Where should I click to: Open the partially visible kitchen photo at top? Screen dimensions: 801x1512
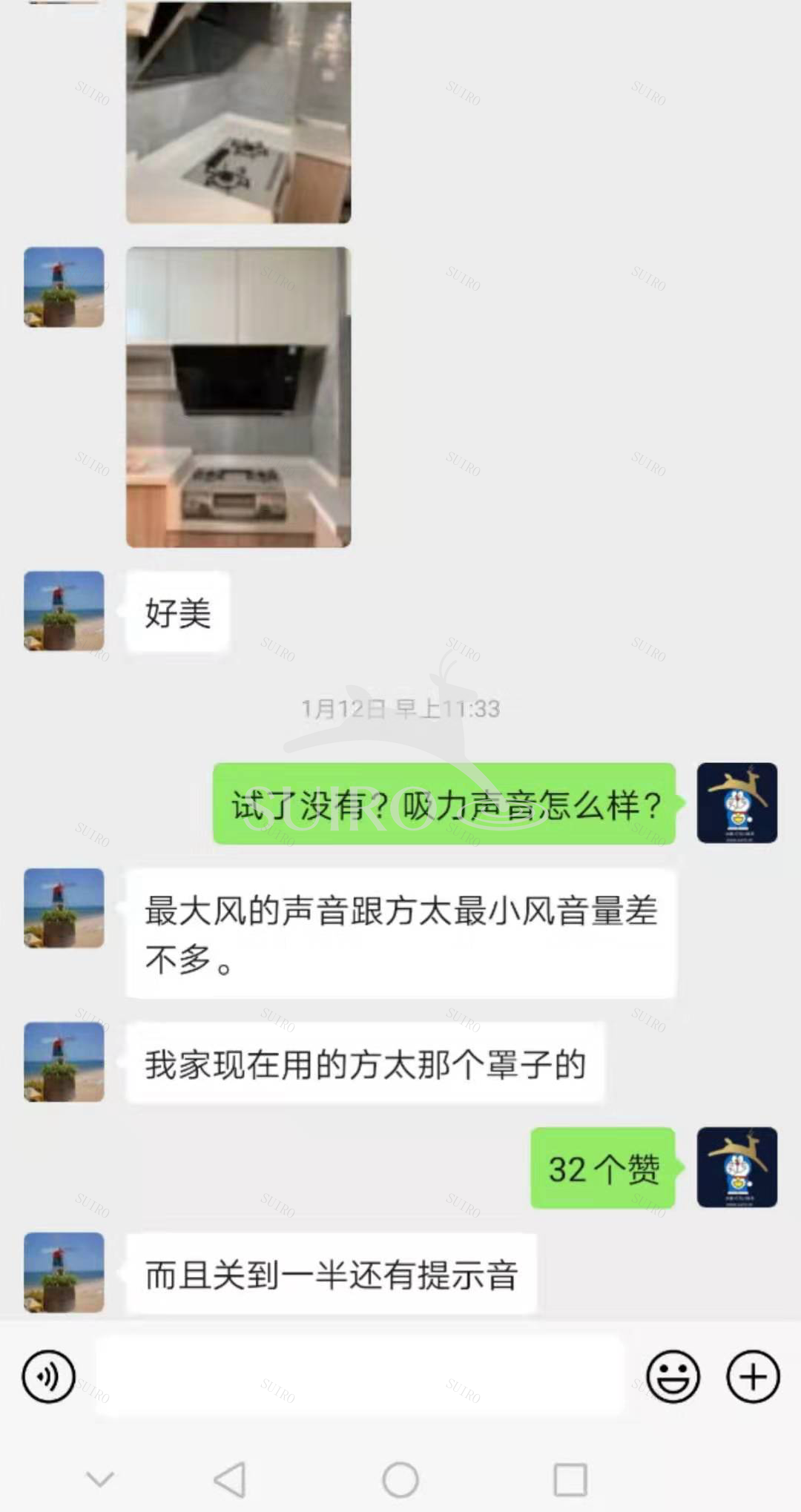[238, 111]
